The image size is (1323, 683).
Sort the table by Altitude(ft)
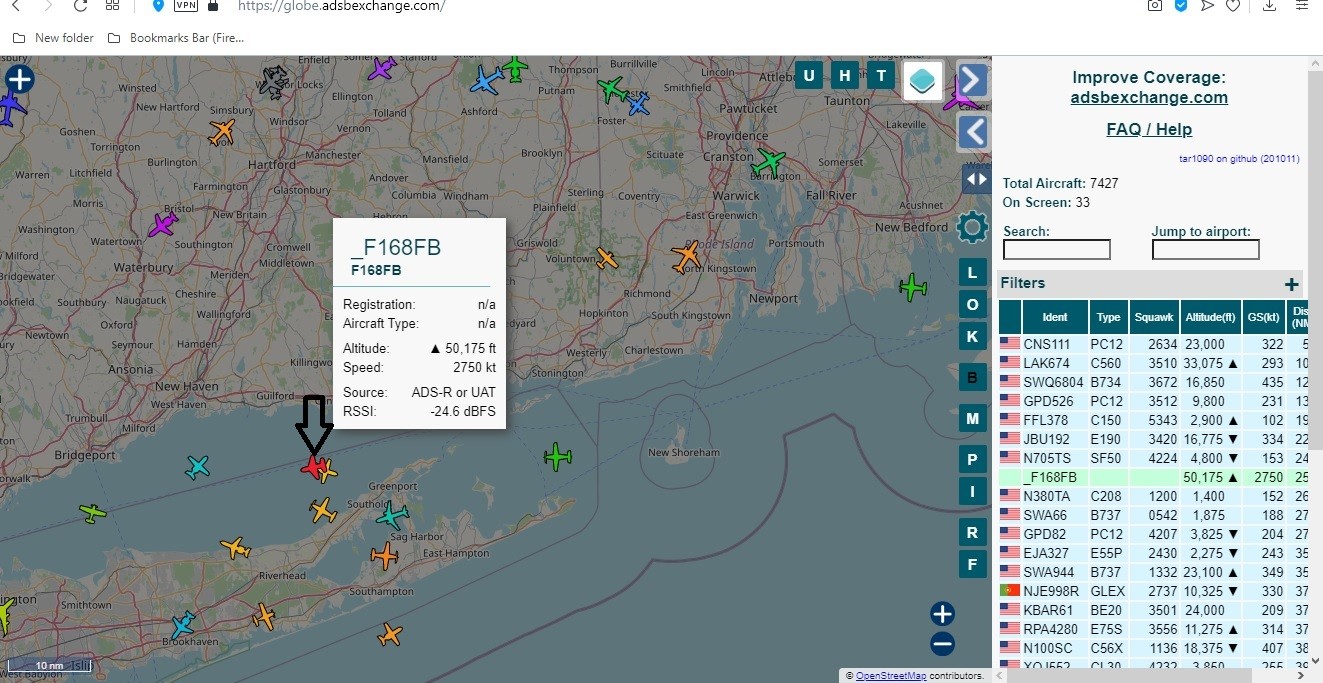(1210, 317)
